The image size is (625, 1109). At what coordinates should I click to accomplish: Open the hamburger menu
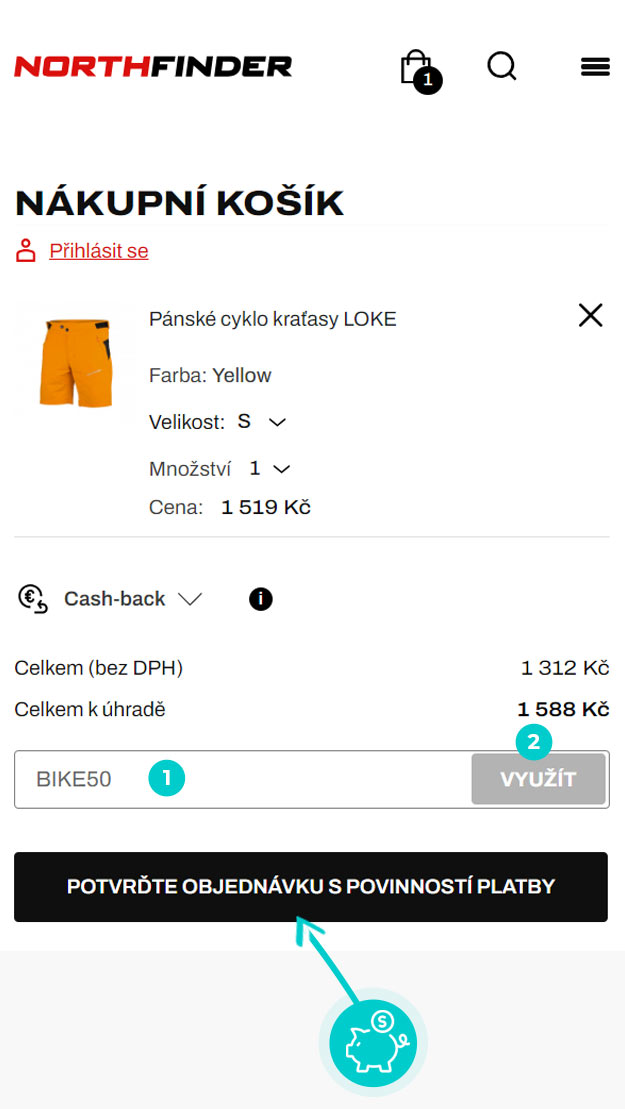595,67
